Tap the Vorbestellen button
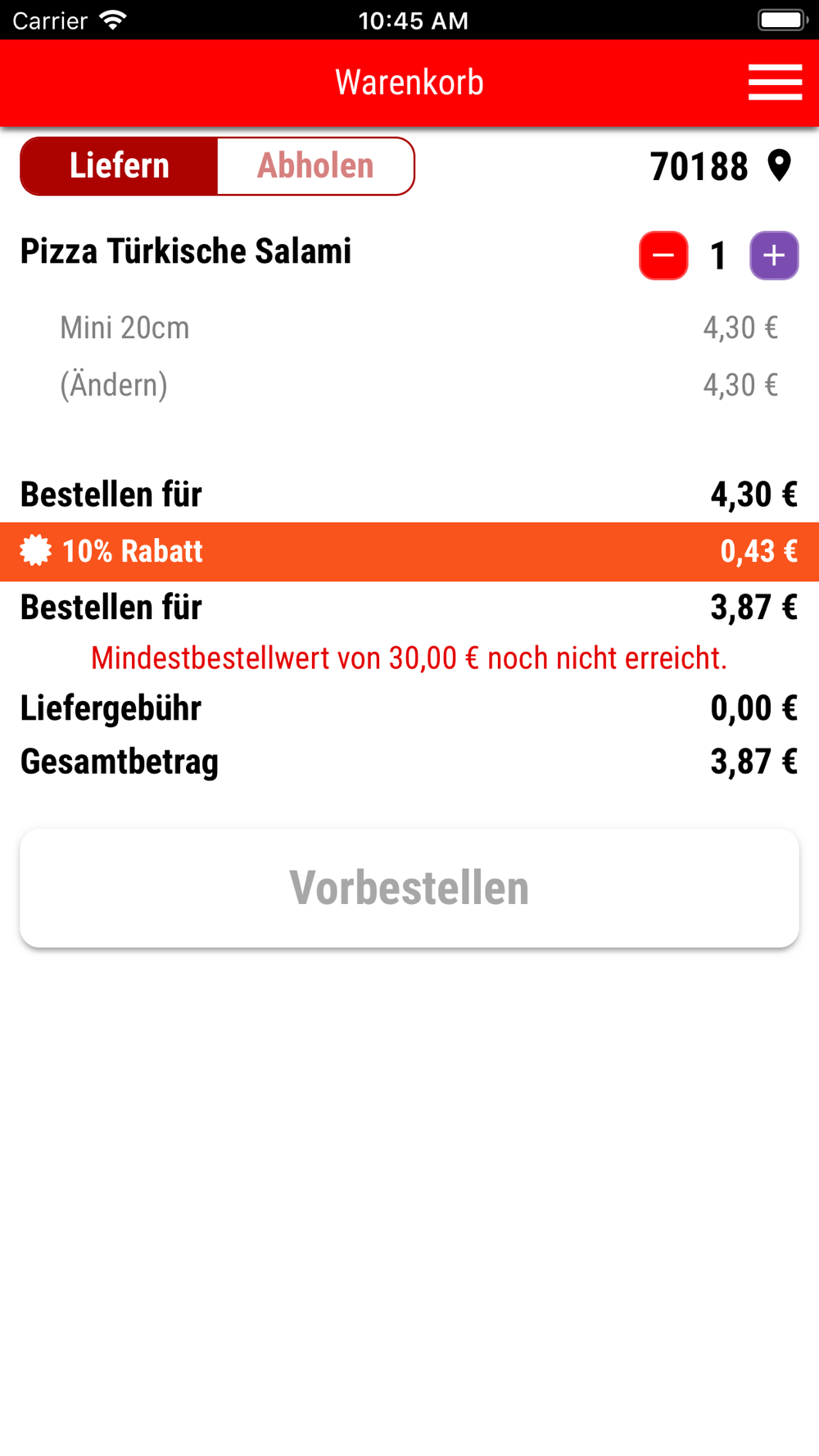Viewport: 819px width, 1456px height. pos(409,888)
